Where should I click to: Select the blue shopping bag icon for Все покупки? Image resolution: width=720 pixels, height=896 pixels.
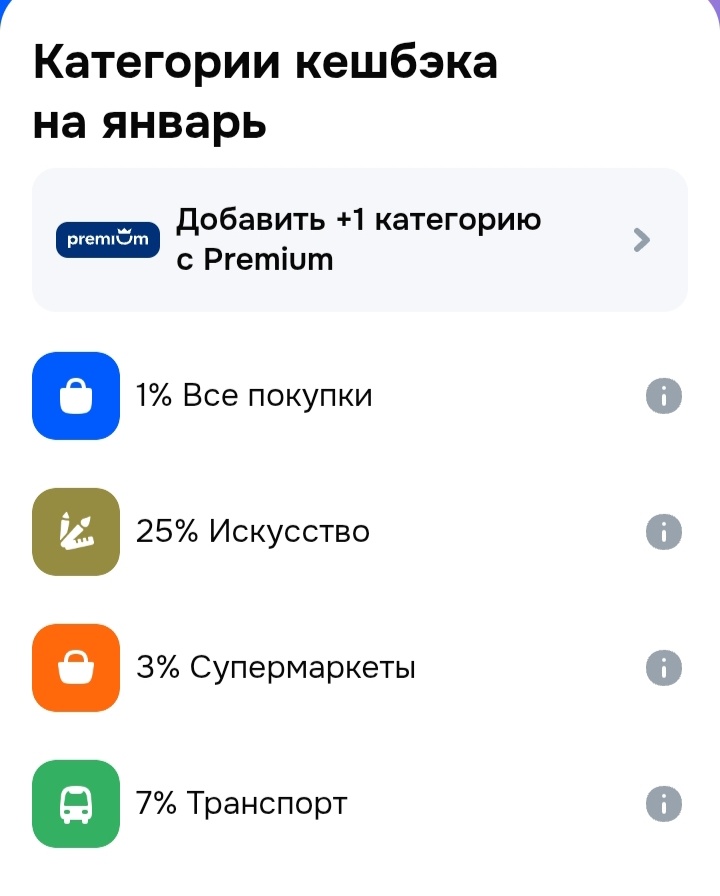point(76,396)
